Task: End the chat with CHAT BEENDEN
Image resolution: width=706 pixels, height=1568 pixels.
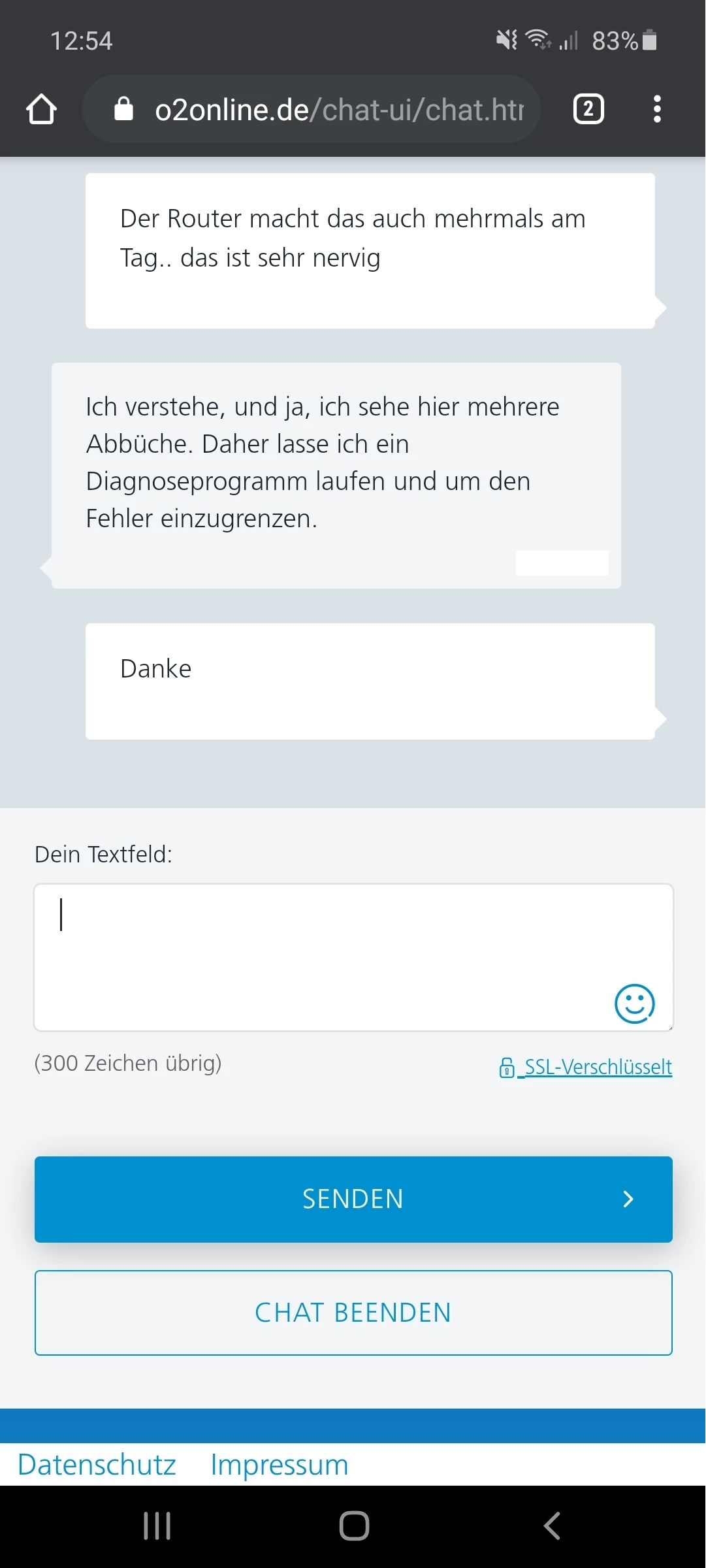Action: point(353,1313)
